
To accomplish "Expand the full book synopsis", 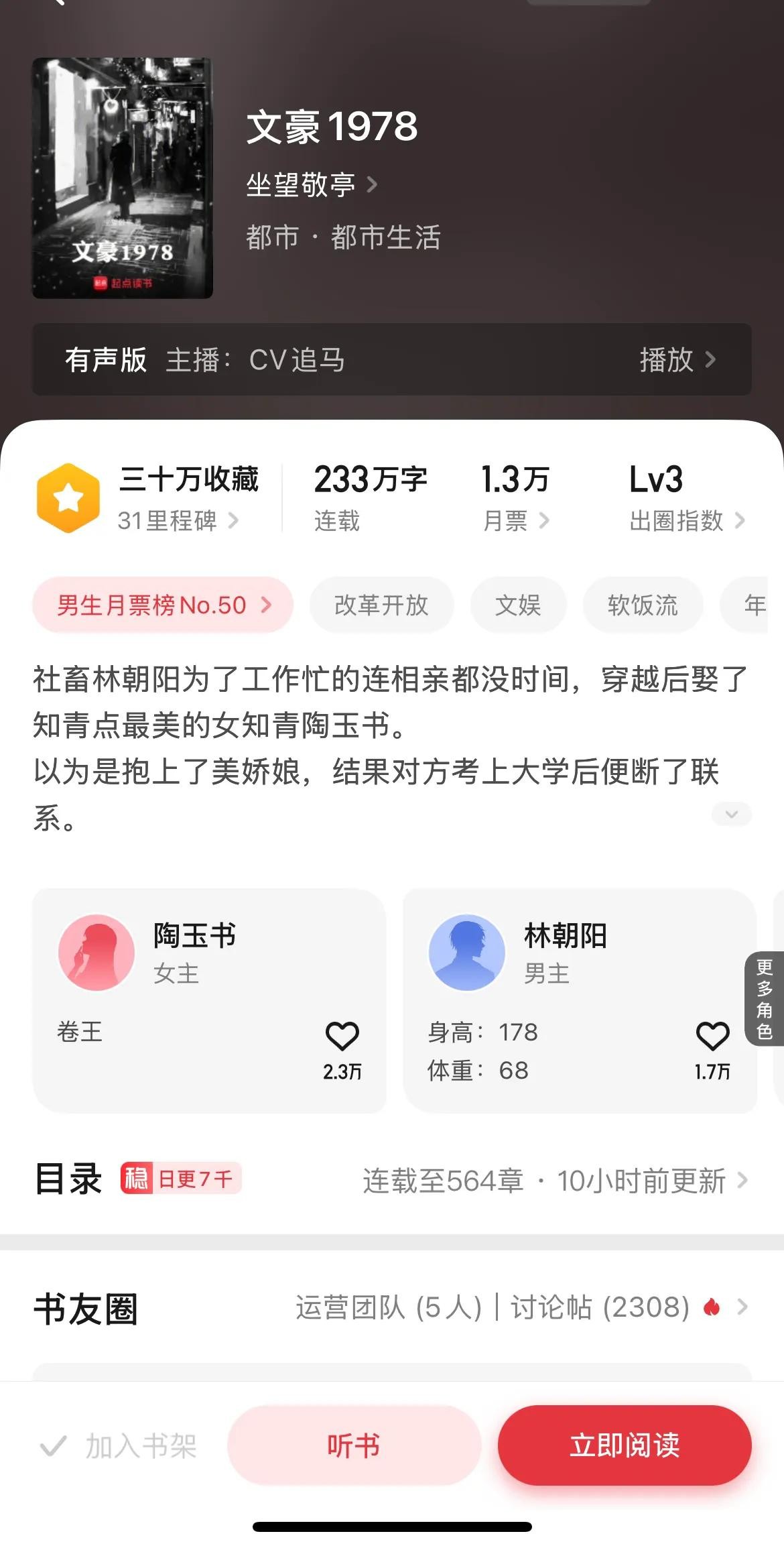I will [731, 815].
